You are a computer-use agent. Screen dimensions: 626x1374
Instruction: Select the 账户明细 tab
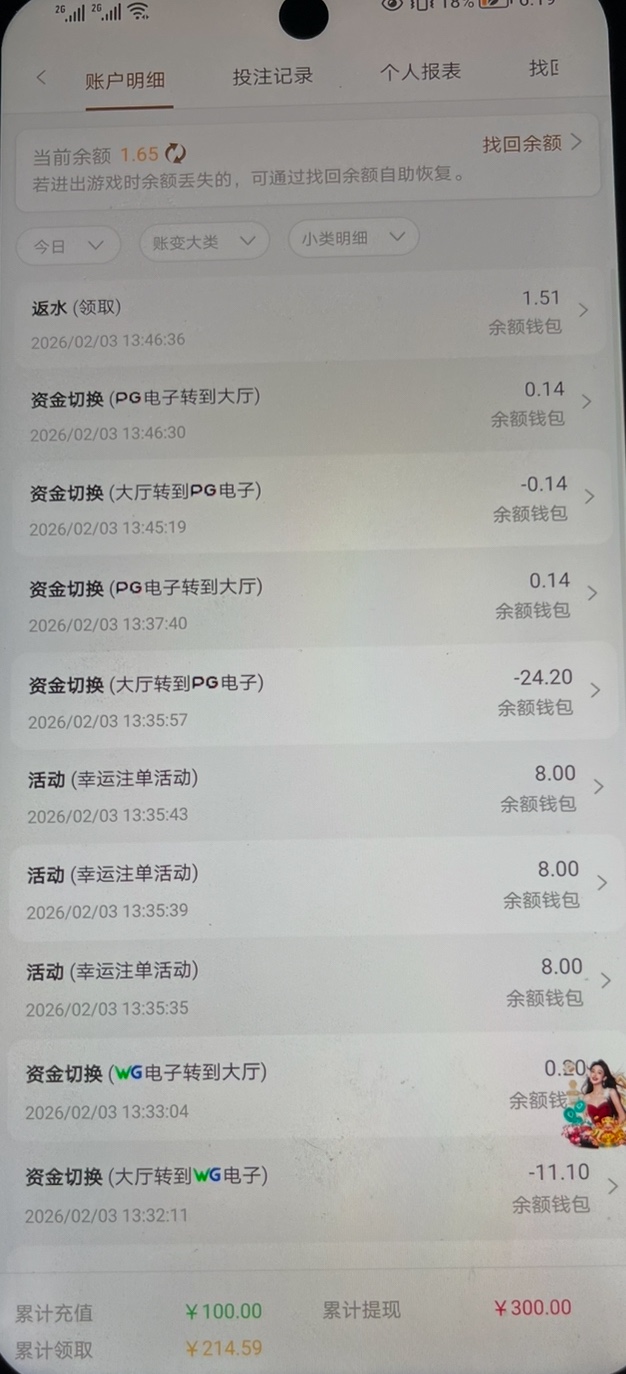click(x=125, y=81)
